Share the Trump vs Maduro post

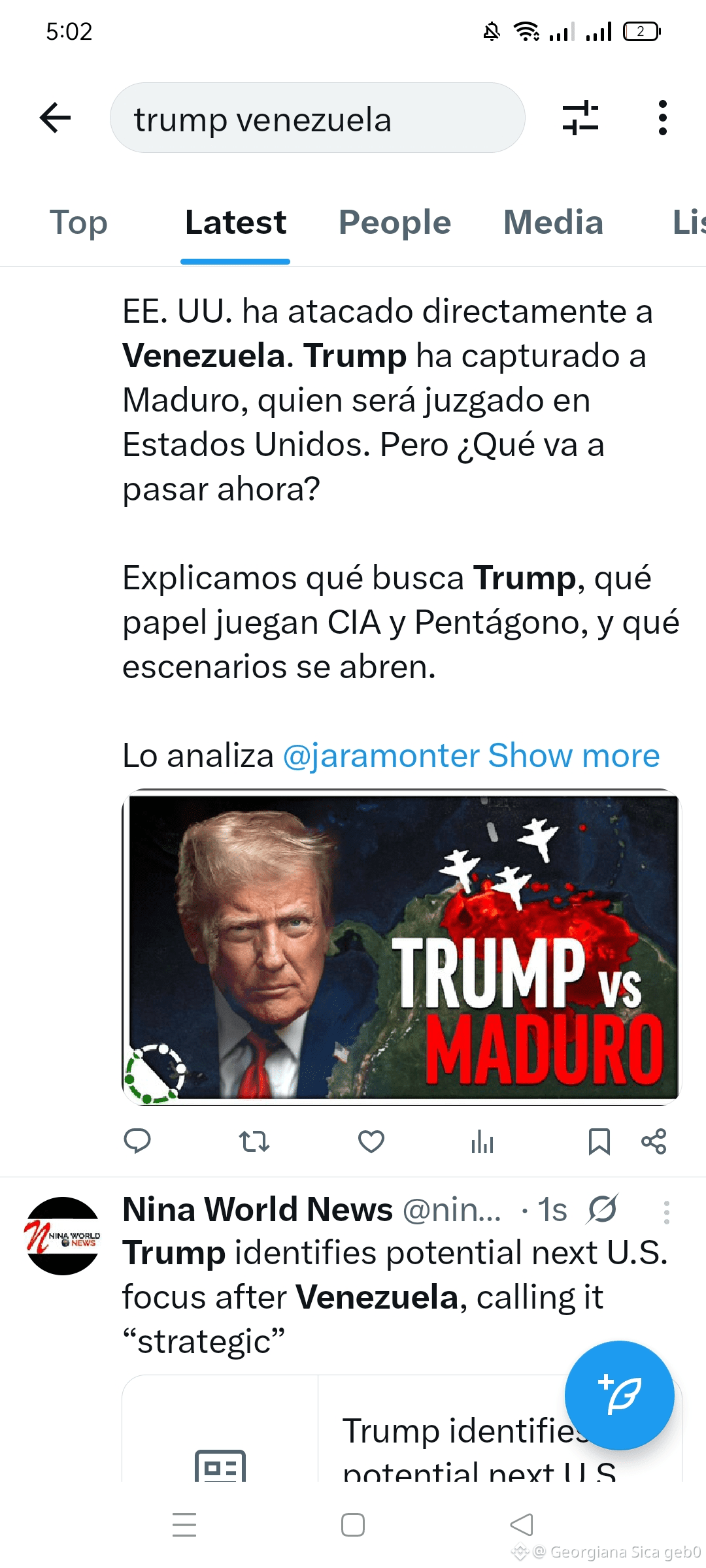click(x=654, y=1141)
